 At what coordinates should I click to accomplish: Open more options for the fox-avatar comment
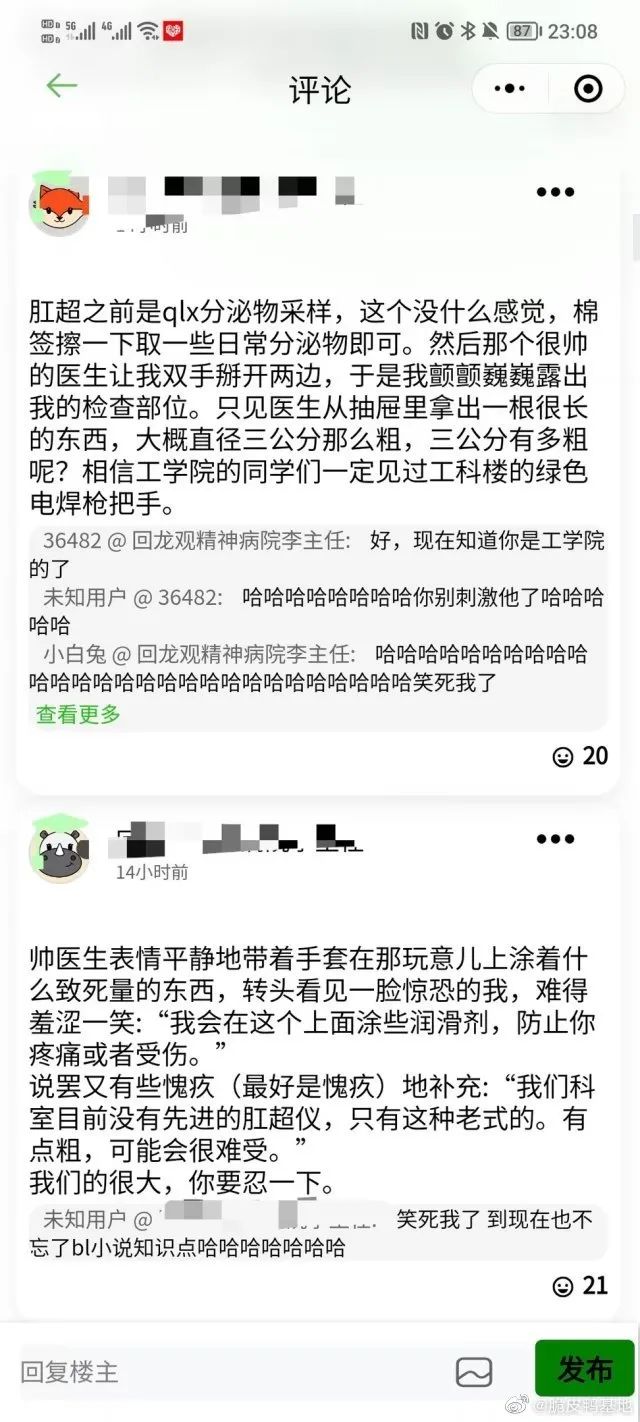pos(555,192)
